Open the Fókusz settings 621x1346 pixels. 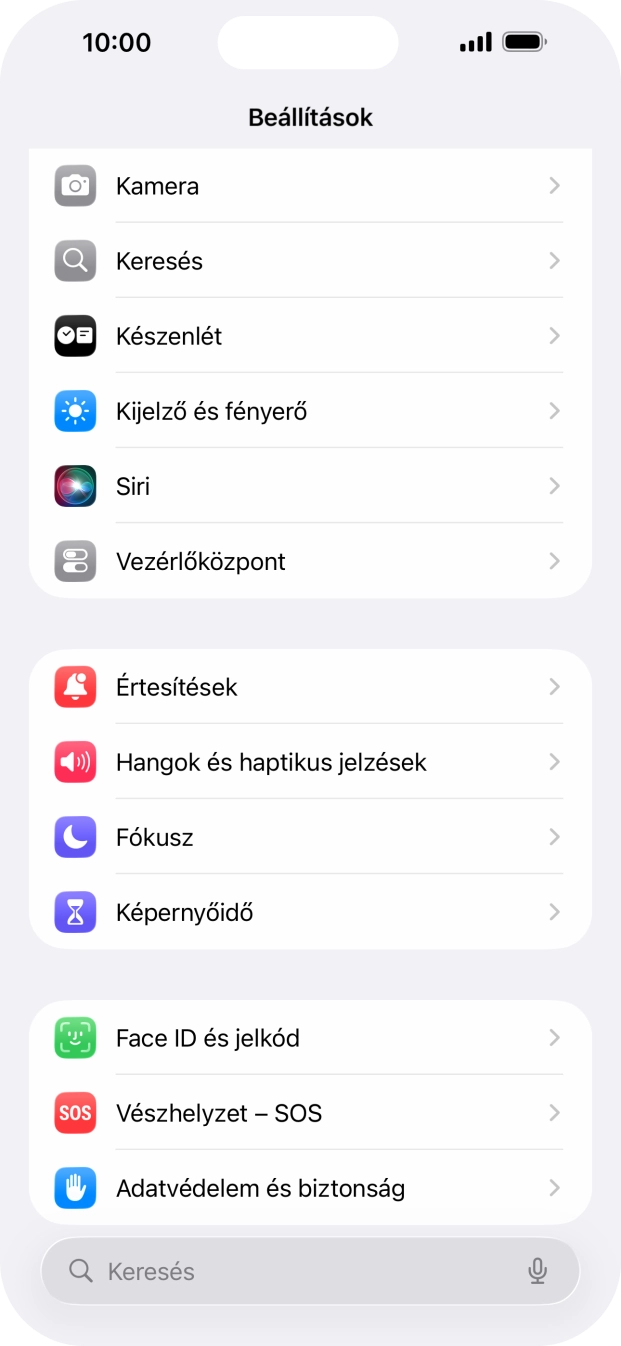[310, 837]
